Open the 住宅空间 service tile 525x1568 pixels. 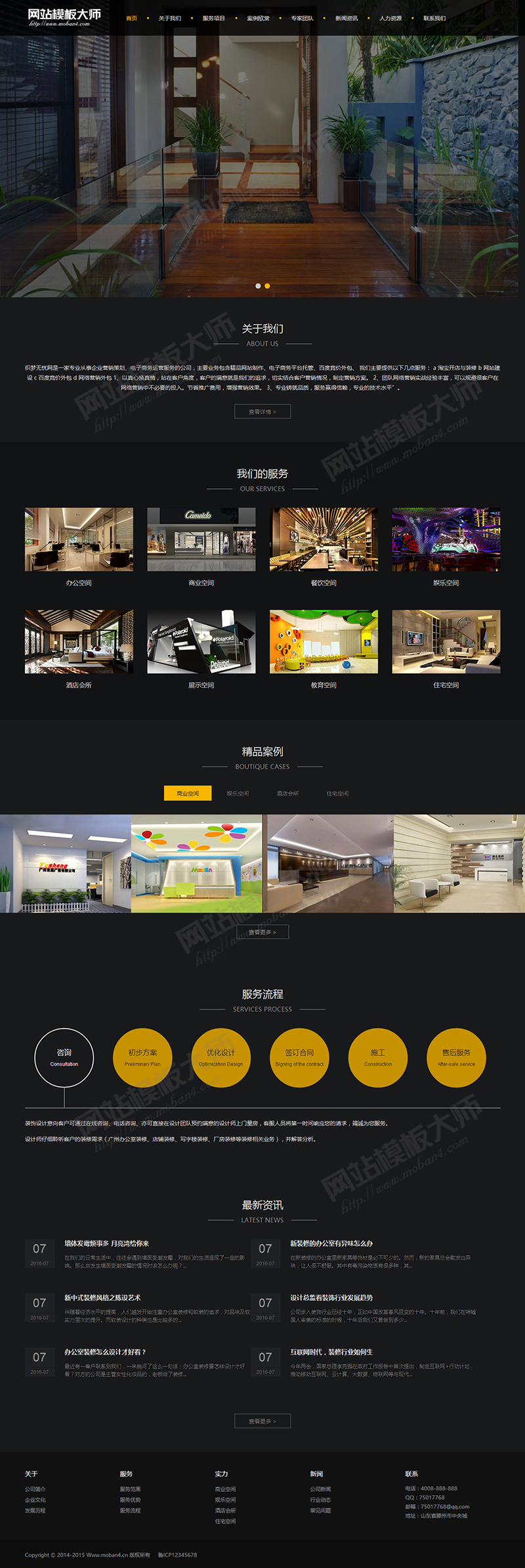tap(446, 642)
